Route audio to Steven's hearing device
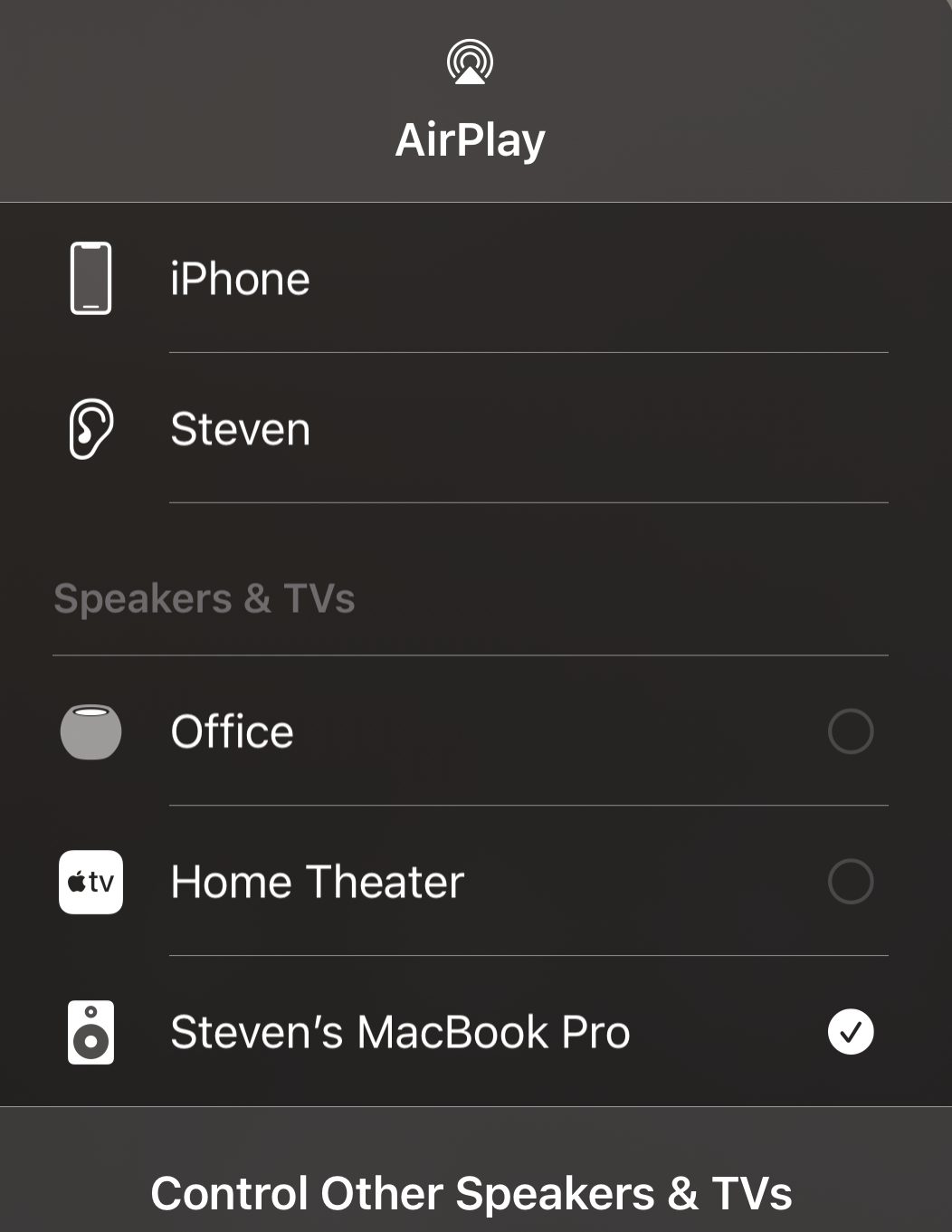This screenshot has height=1232, width=952. click(240, 429)
